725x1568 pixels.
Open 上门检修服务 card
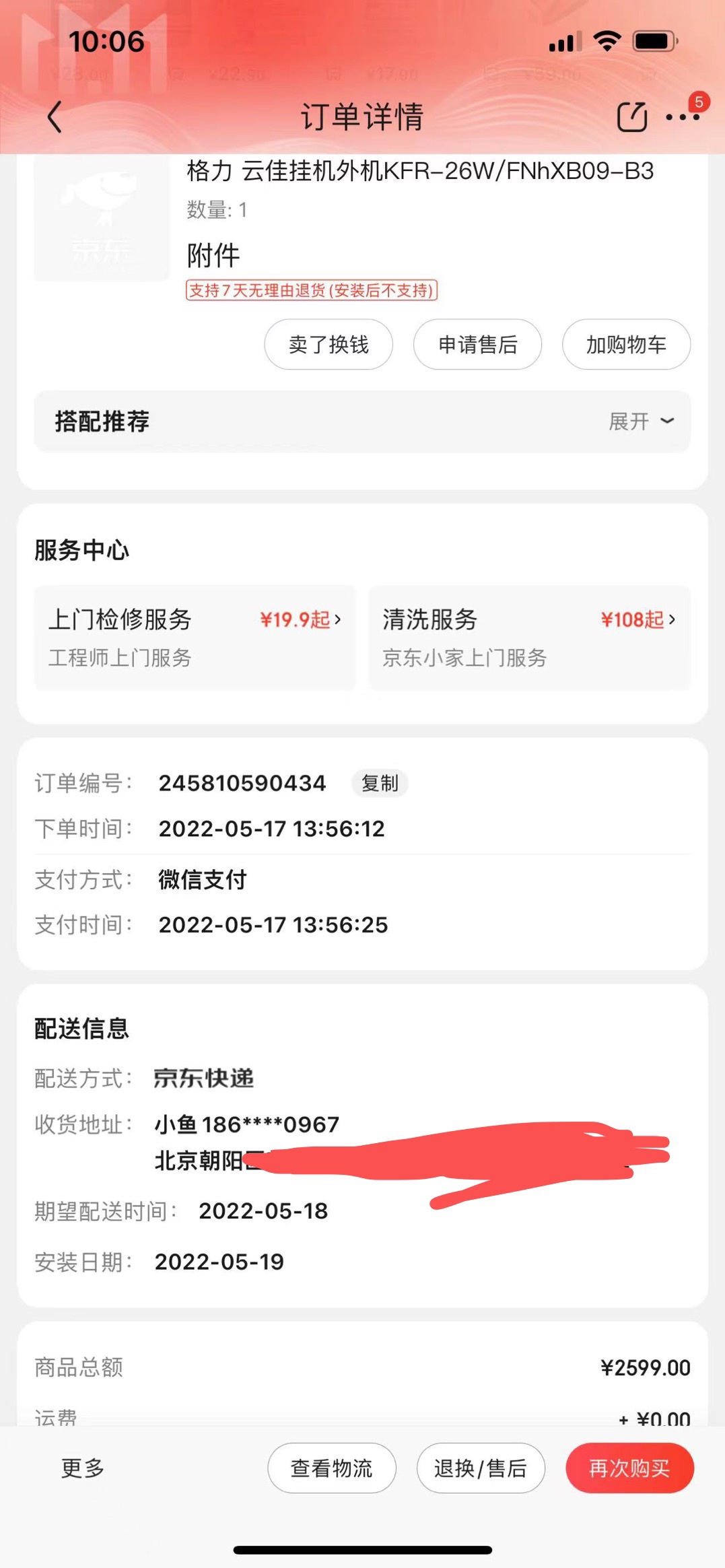(x=195, y=637)
